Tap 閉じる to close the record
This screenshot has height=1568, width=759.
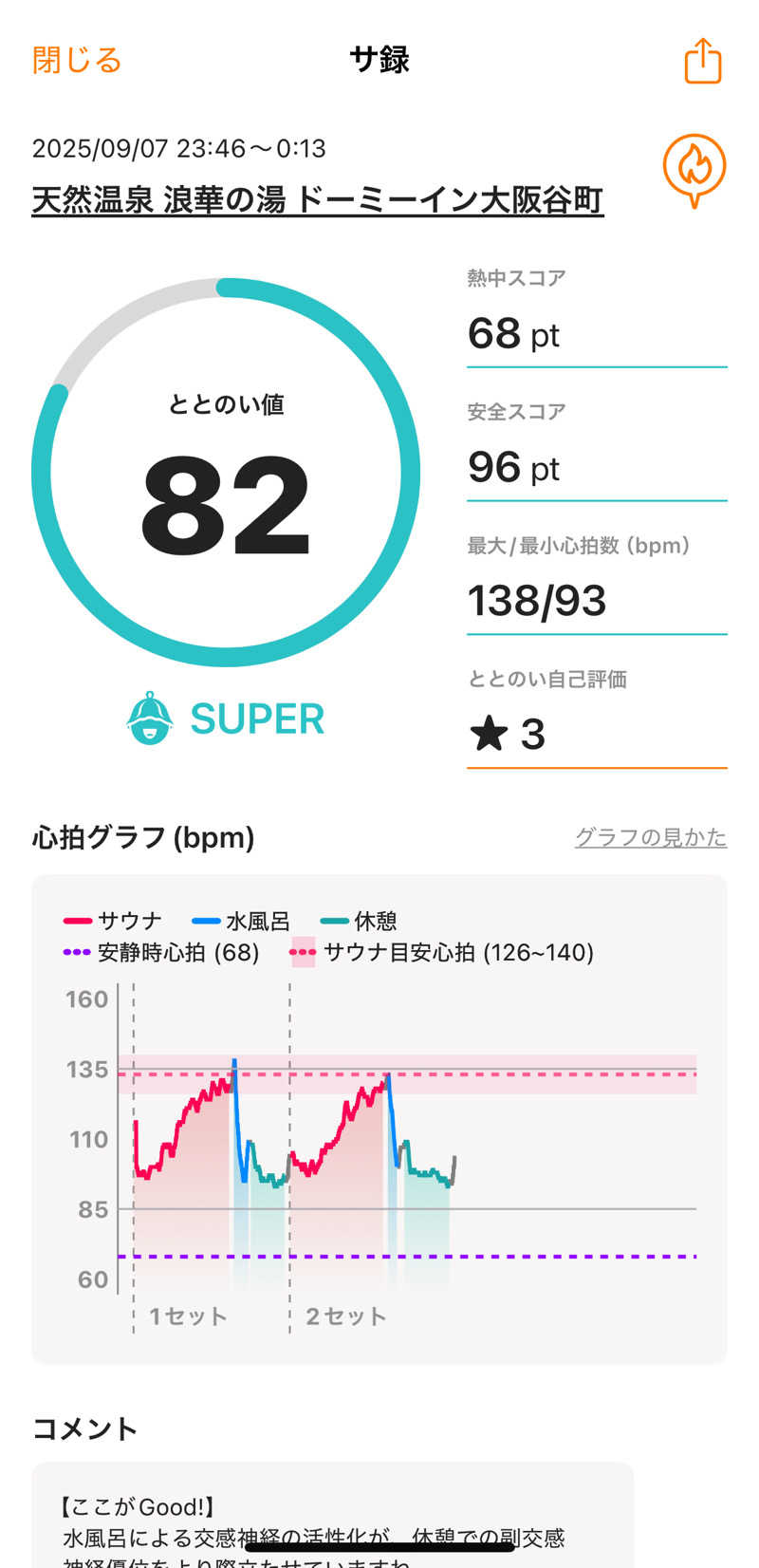[x=77, y=61]
